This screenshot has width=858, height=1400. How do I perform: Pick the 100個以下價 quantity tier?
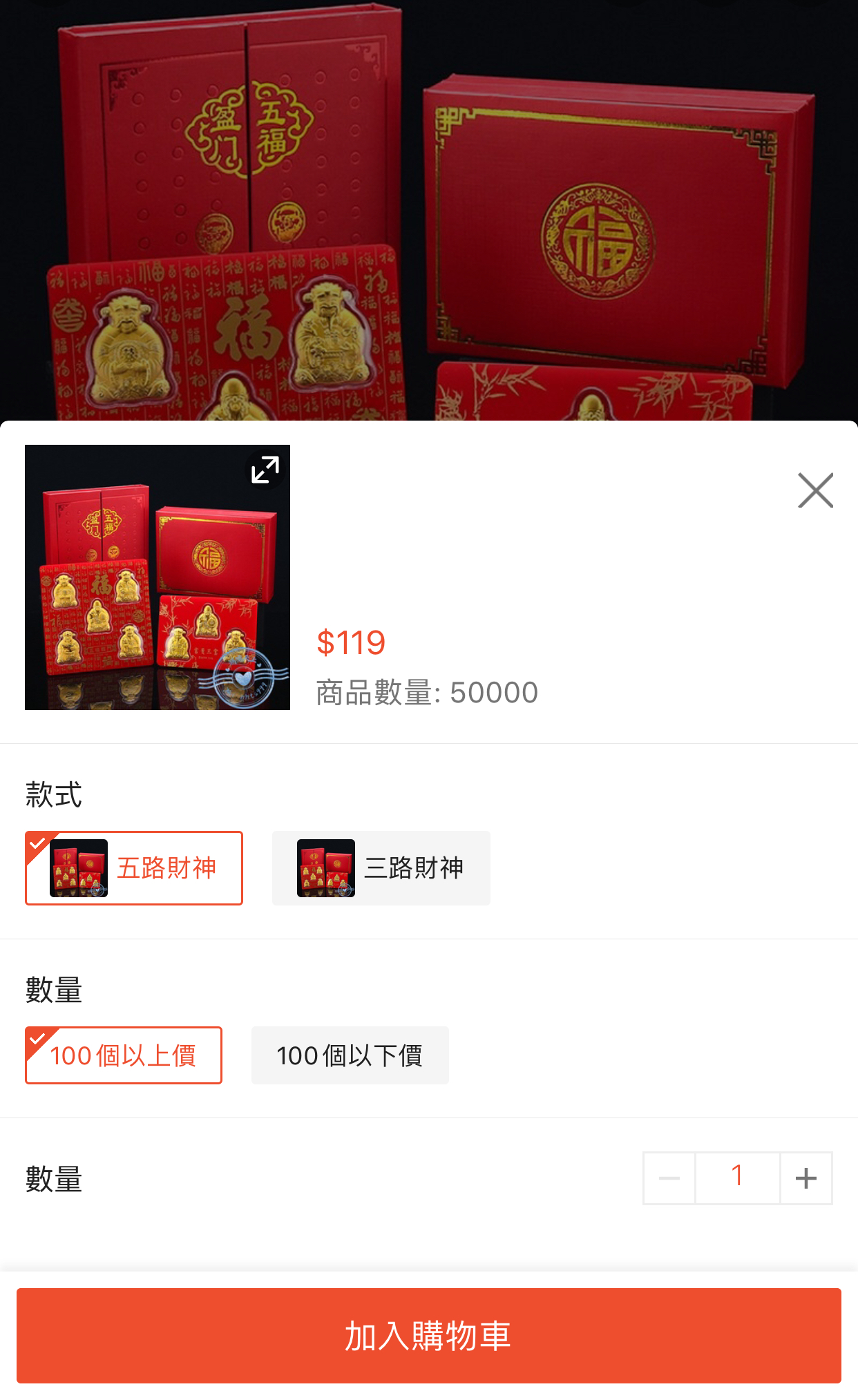pos(350,1055)
